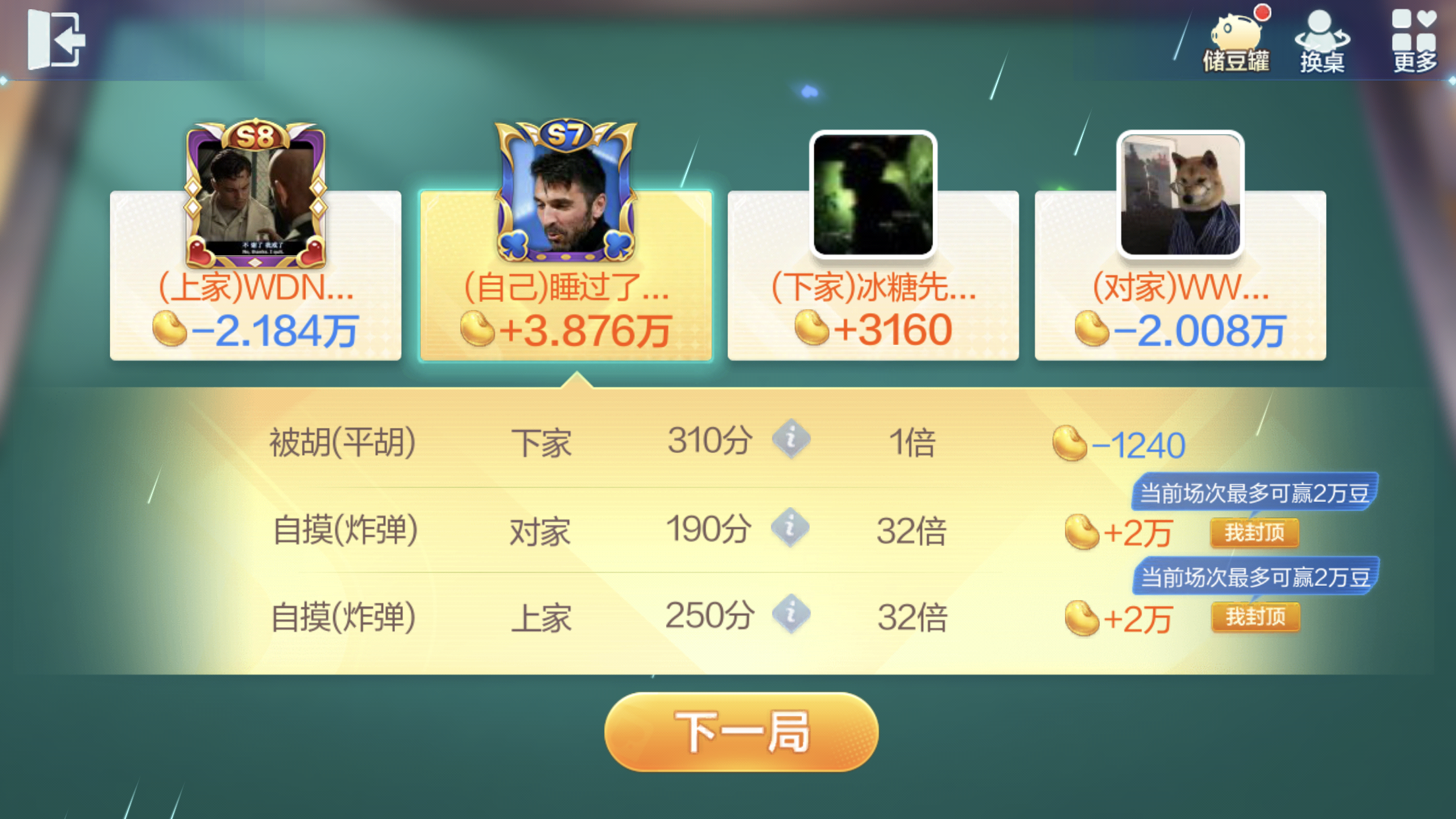Show score details for the 190分 row
Screen dimensions: 1456x819
(x=790, y=528)
